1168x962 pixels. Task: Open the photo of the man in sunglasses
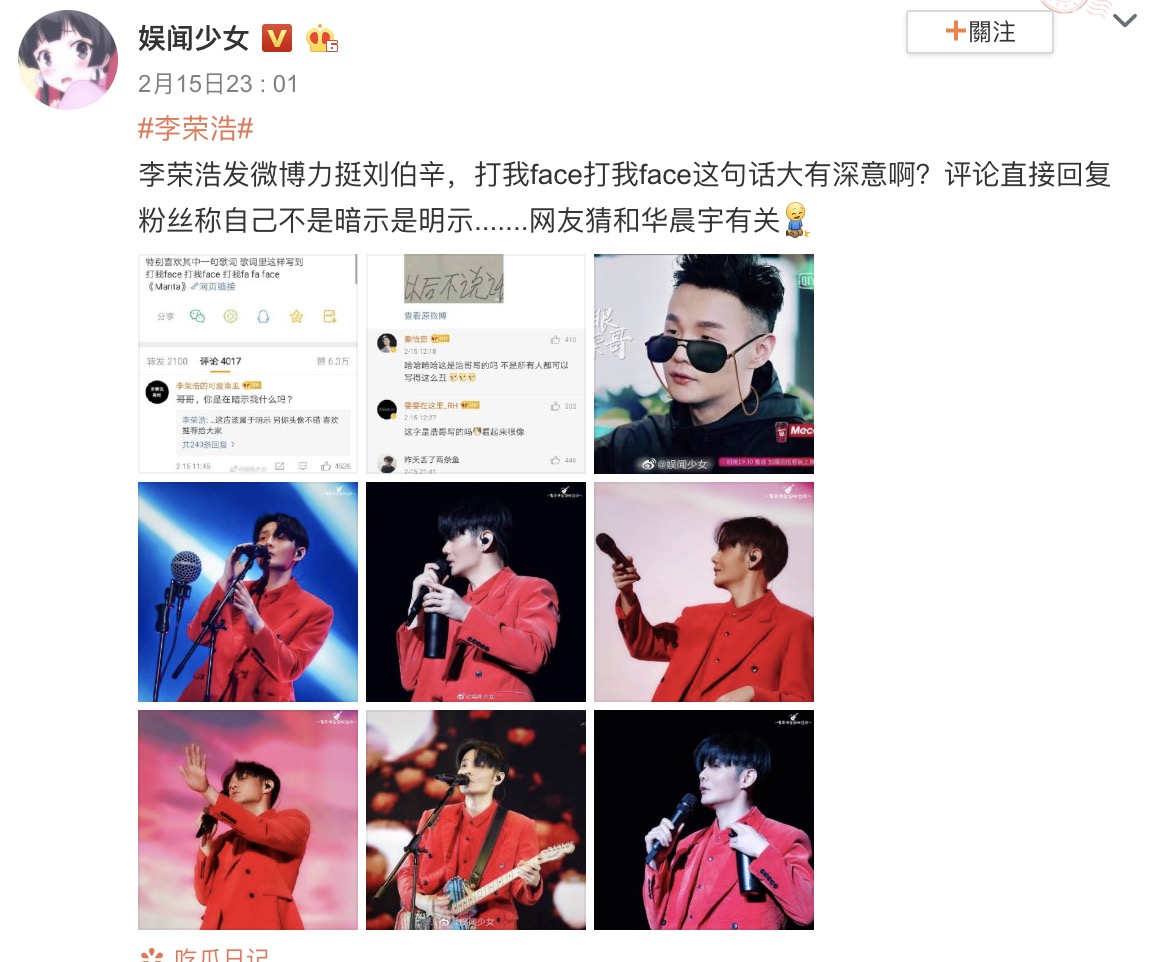point(704,363)
